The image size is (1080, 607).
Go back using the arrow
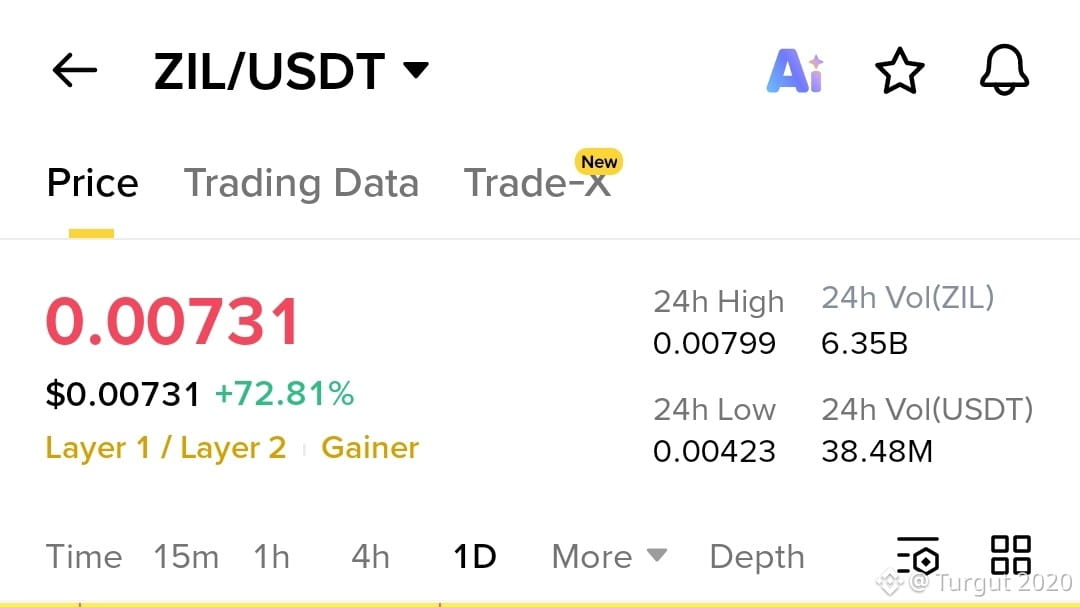[x=75, y=71]
